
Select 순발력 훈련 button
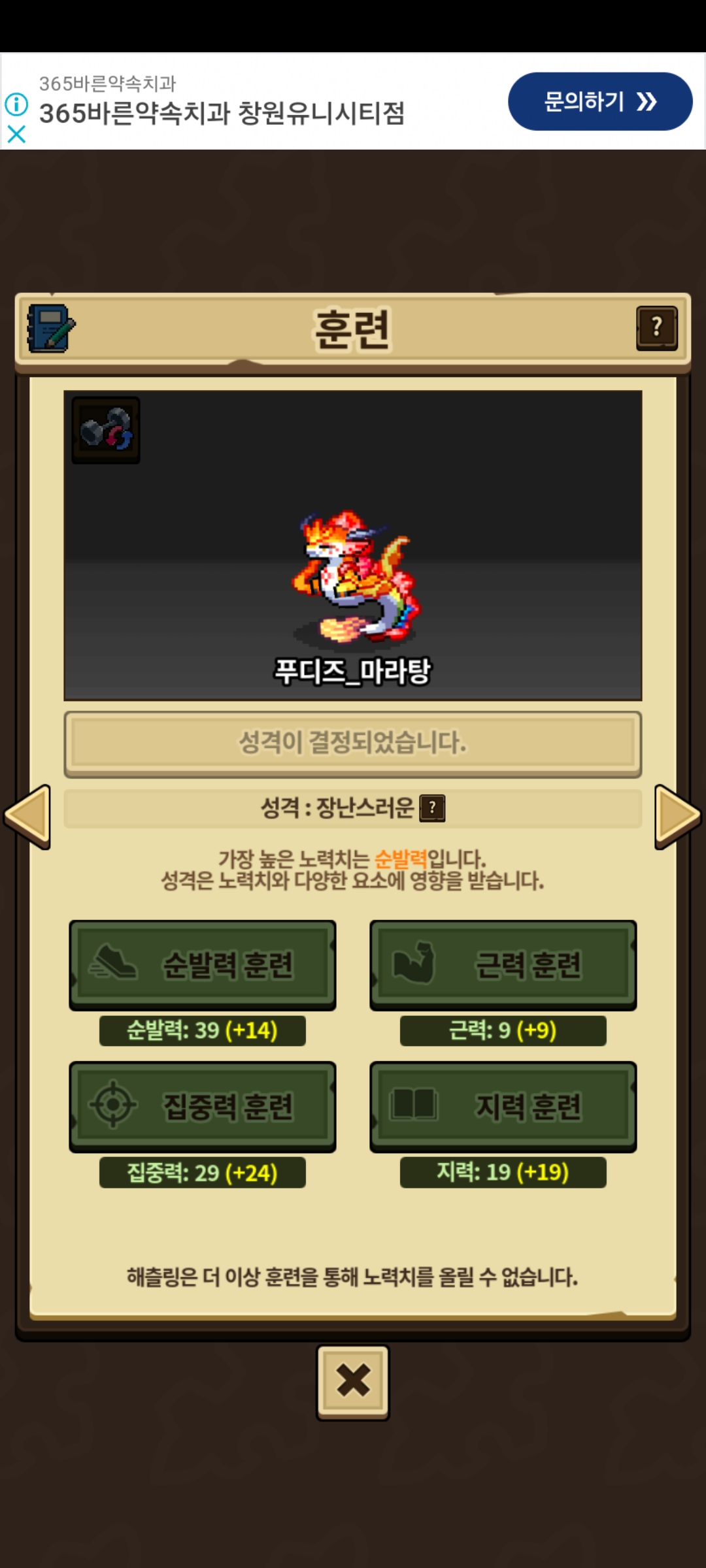pos(203,964)
